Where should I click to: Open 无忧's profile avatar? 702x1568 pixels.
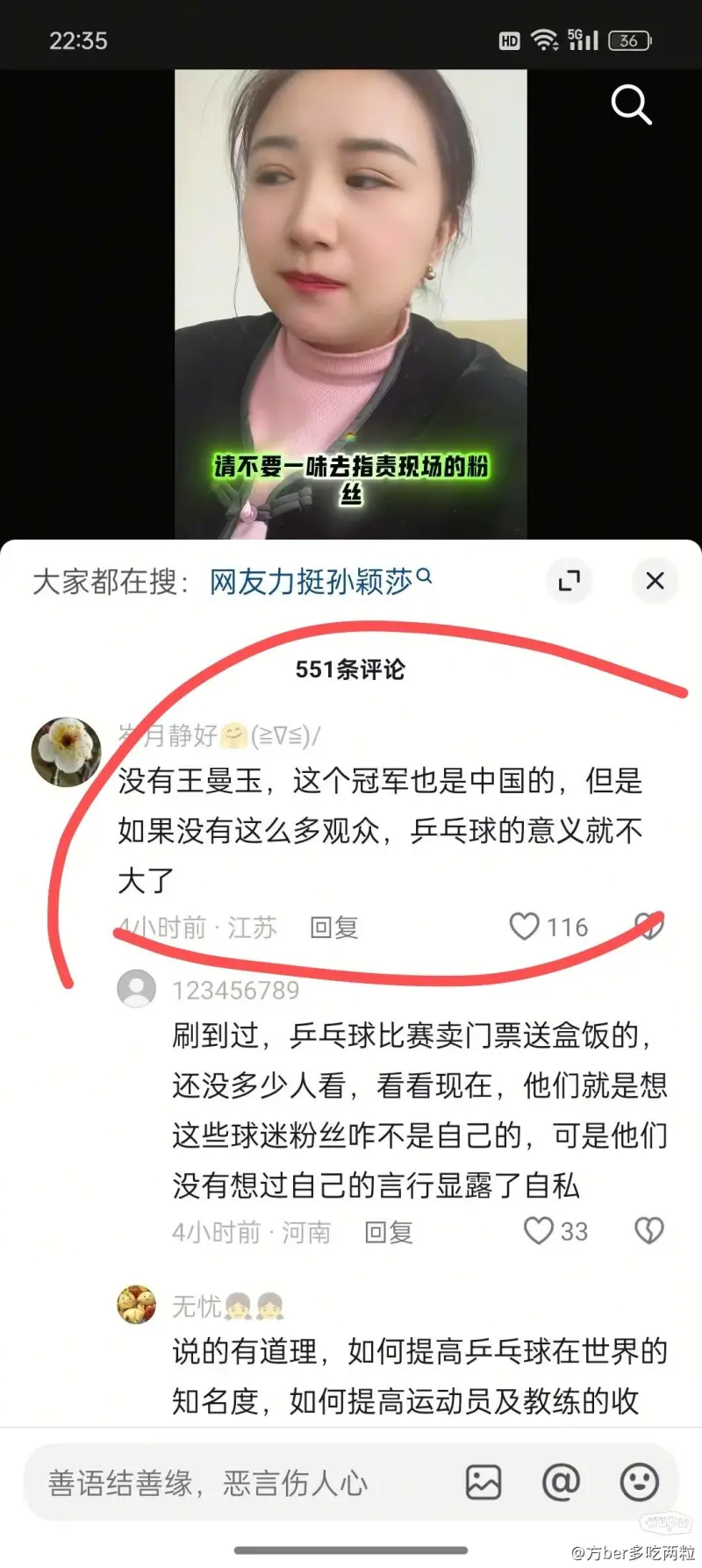point(136,1305)
